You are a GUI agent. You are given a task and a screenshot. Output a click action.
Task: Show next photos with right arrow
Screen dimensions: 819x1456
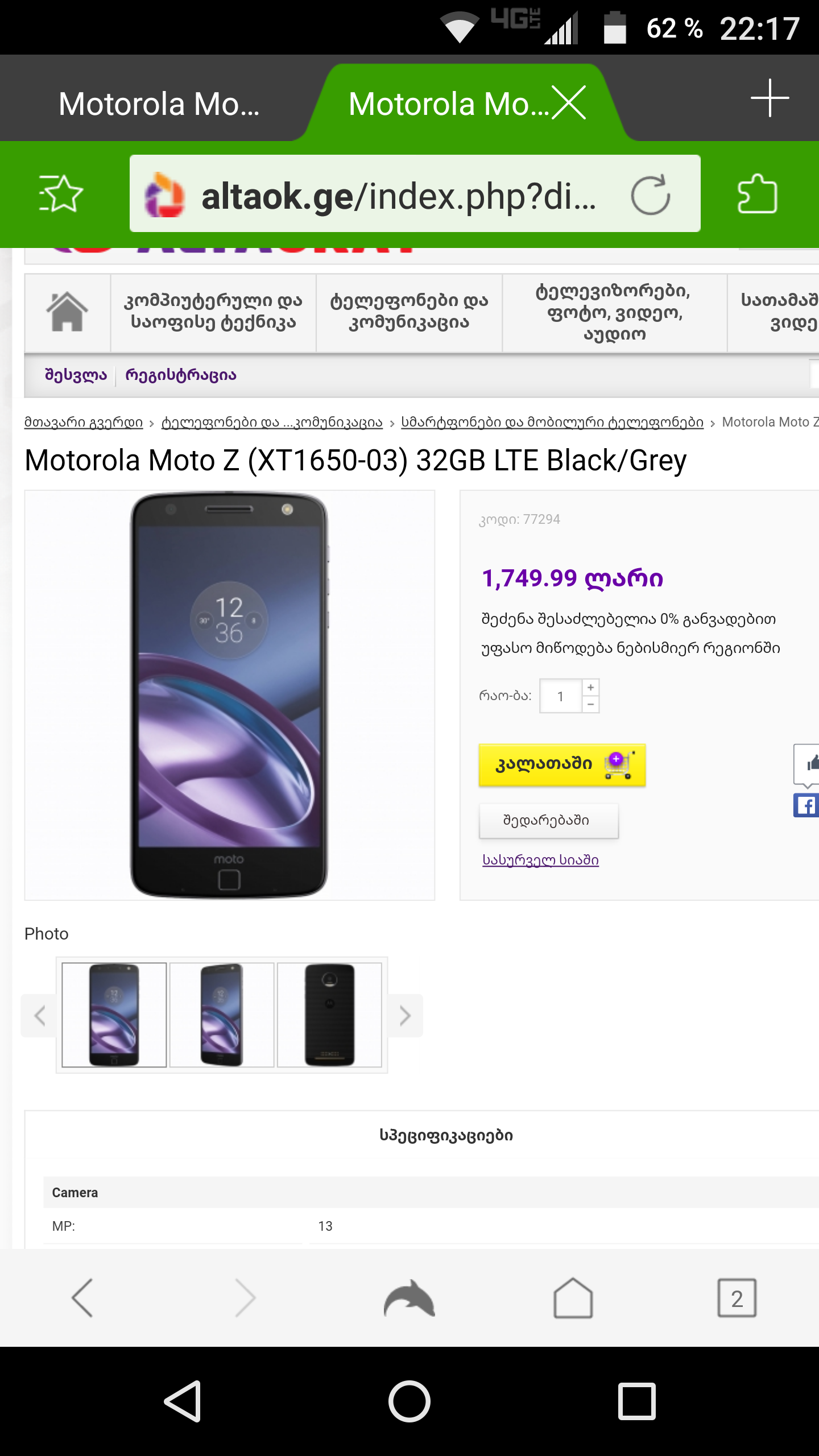point(405,1016)
